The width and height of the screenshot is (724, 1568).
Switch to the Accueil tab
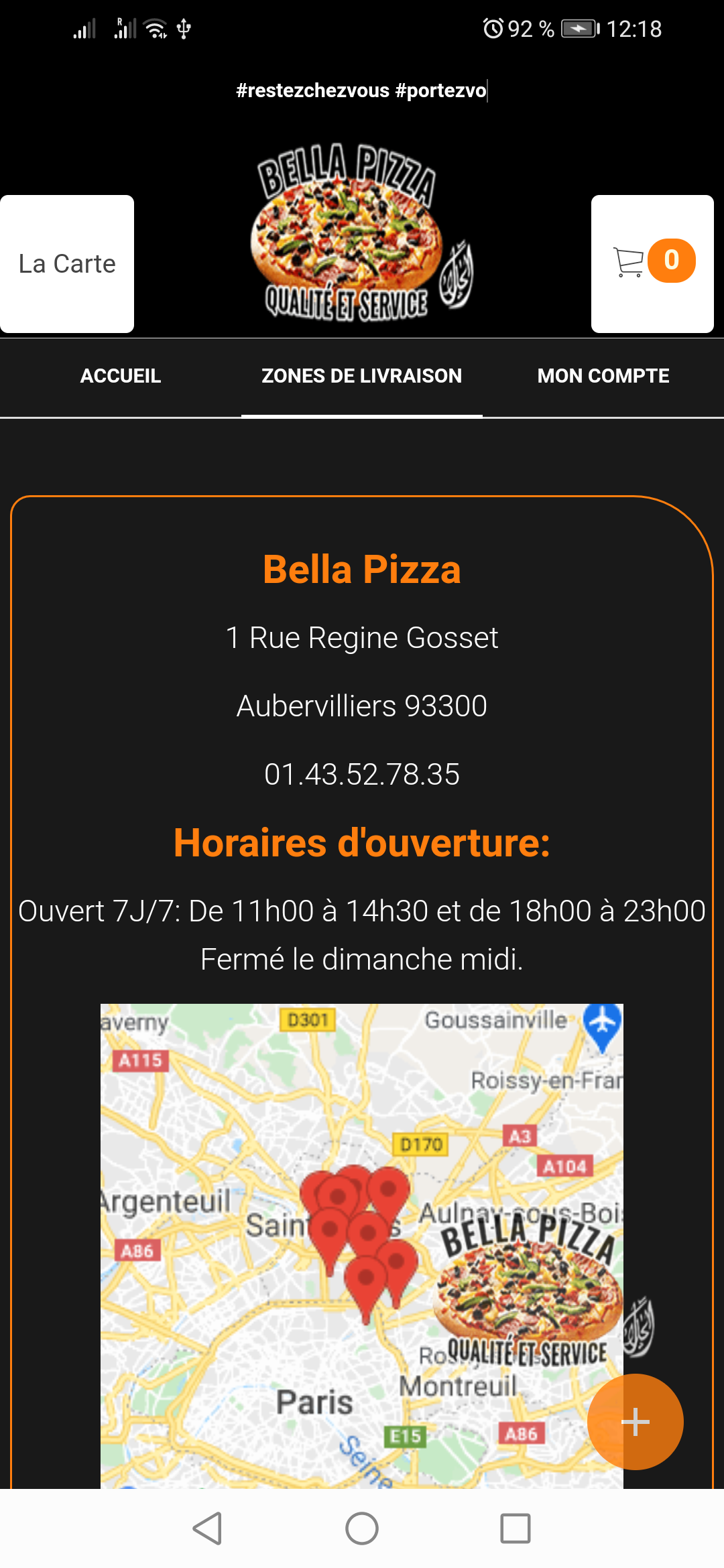coord(121,376)
